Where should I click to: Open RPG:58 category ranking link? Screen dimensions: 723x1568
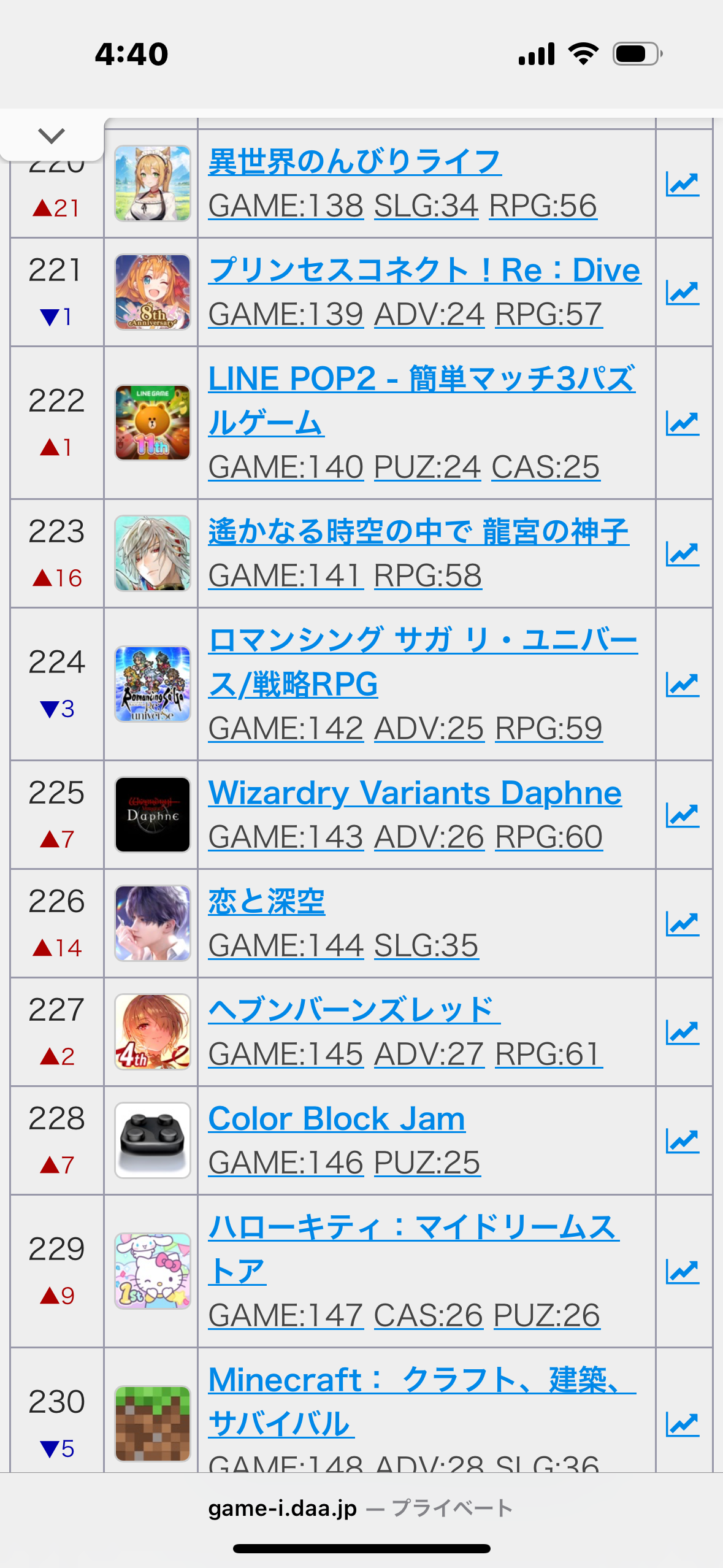pos(427,576)
